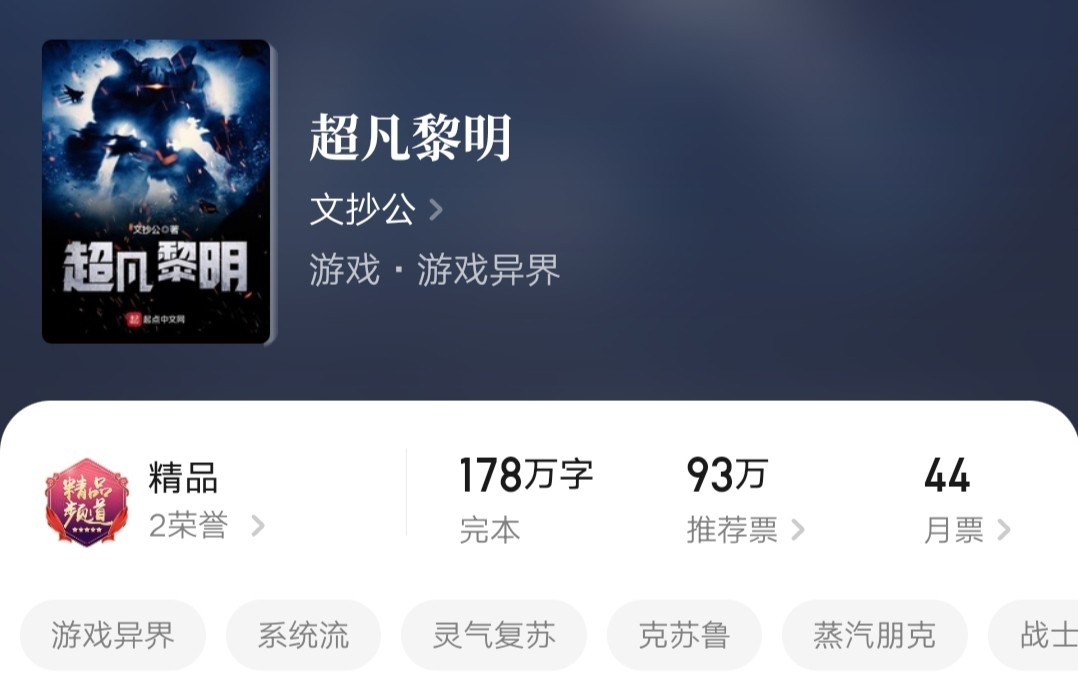This screenshot has height=691, width=1078.
Task: Select the 游戏异界 tag chip
Action: click(x=113, y=635)
